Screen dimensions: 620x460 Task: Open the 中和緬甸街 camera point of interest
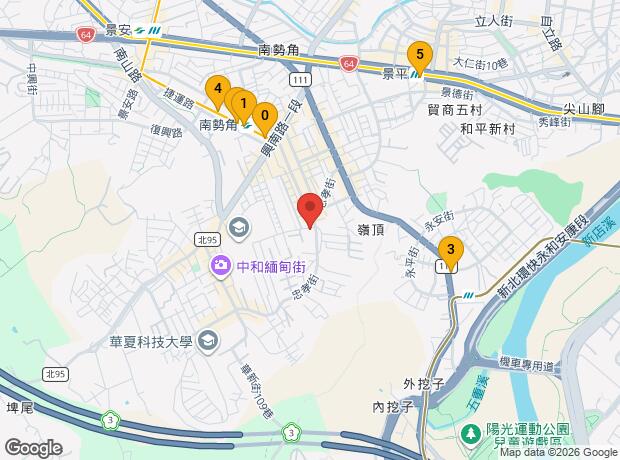221,266
